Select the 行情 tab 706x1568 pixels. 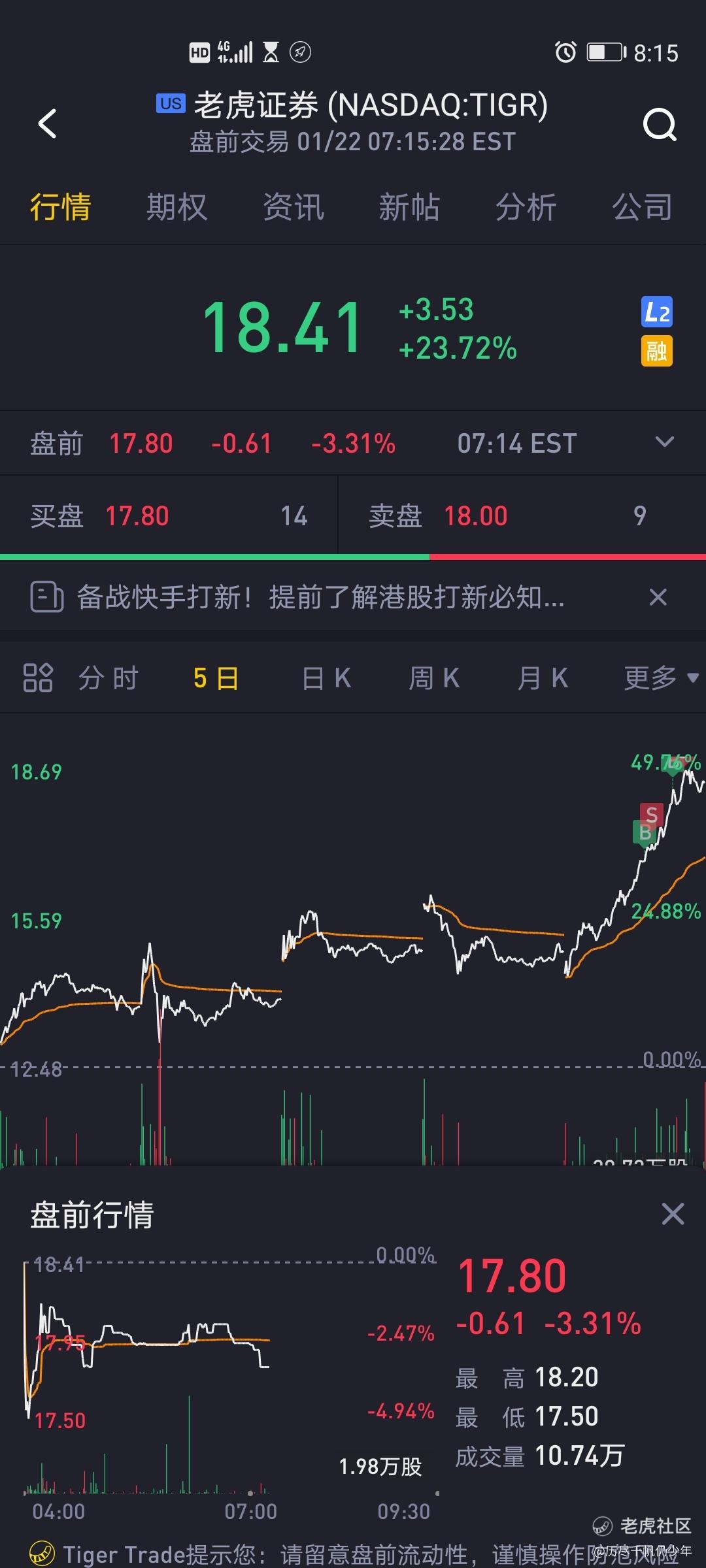(x=60, y=208)
